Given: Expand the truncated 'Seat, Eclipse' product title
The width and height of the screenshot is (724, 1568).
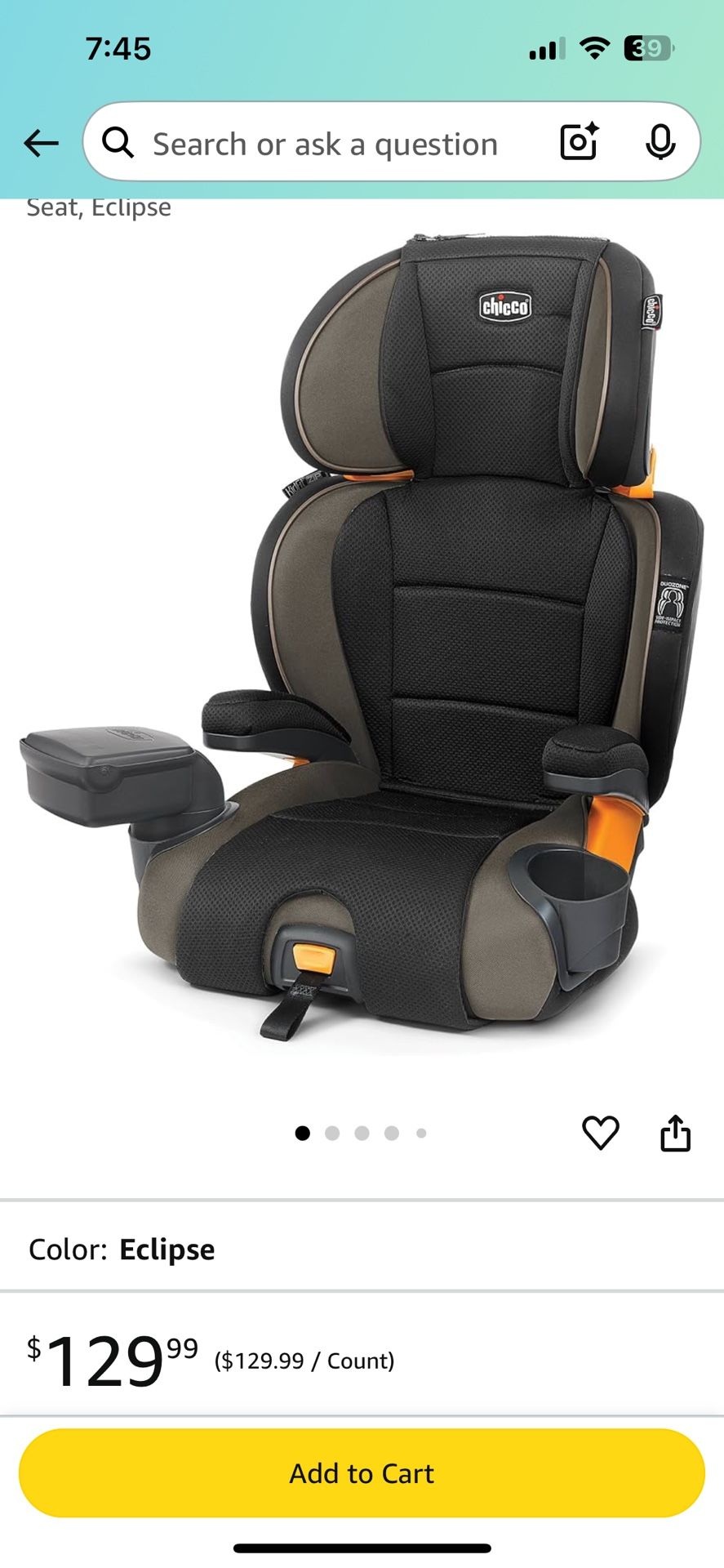Looking at the screenshot, I should [100, 206].
